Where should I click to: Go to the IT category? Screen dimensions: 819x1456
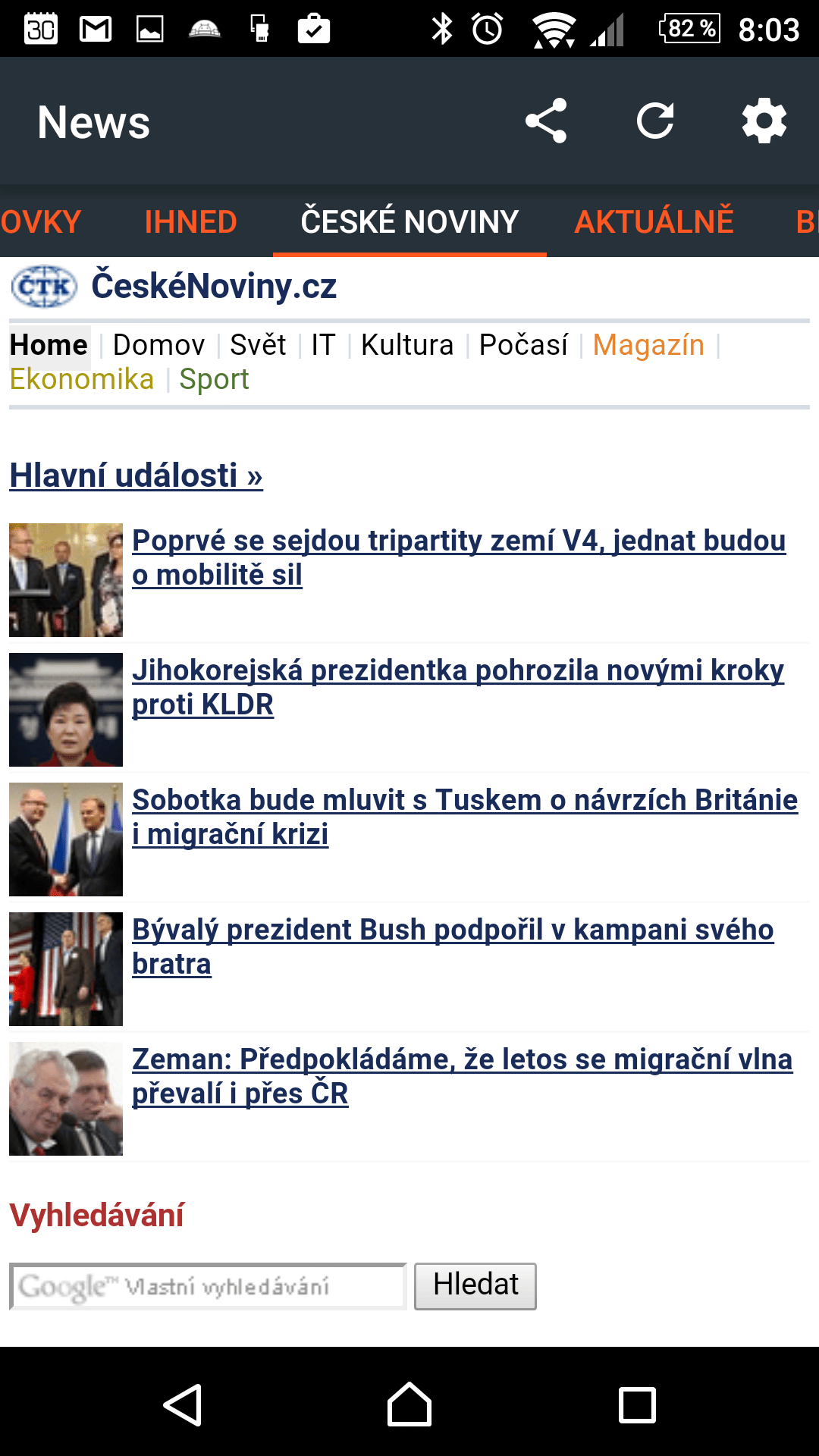[323, 345]
